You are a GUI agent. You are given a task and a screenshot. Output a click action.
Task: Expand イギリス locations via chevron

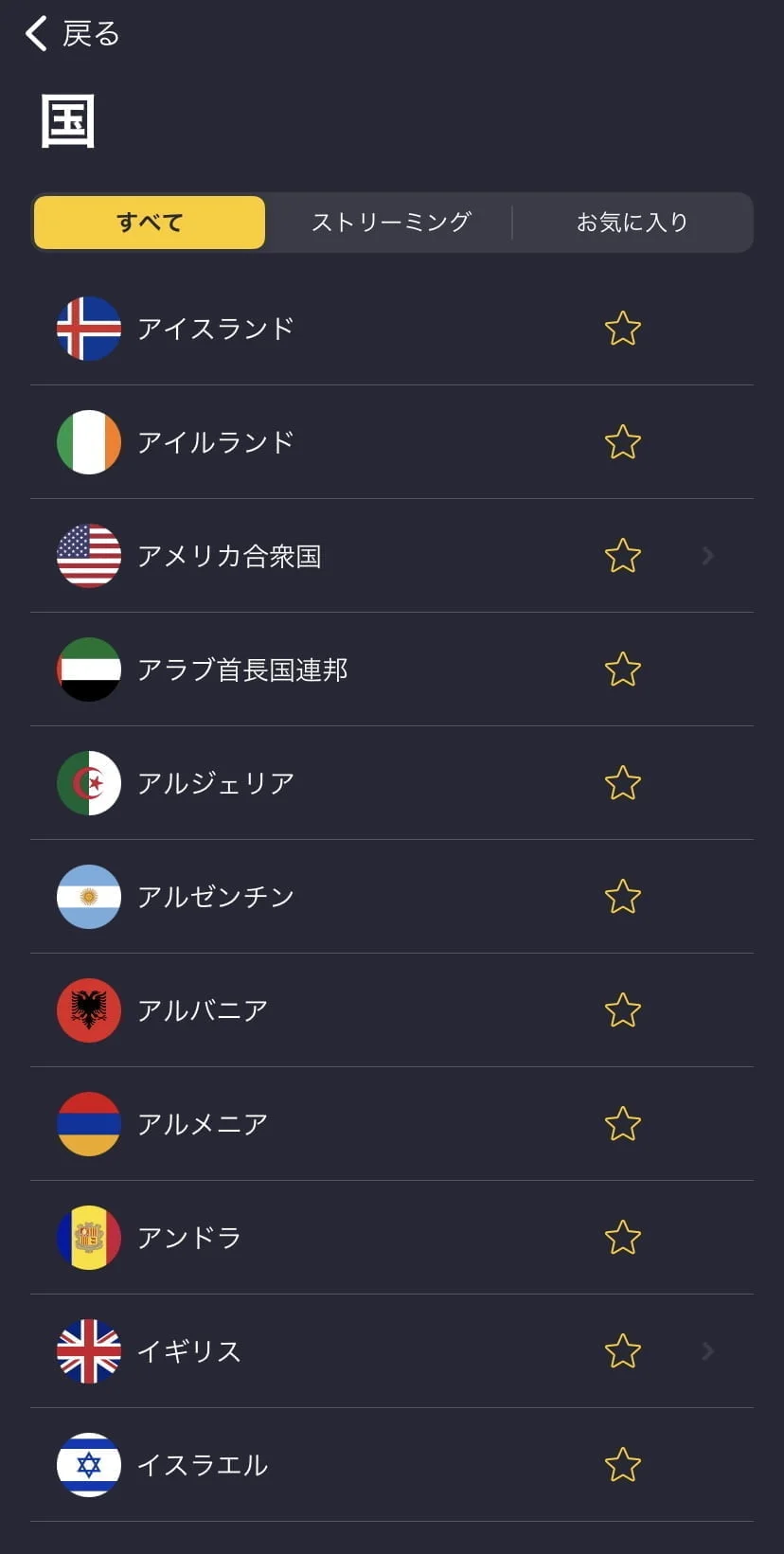pyautogui.click(x=707, y=1351)
